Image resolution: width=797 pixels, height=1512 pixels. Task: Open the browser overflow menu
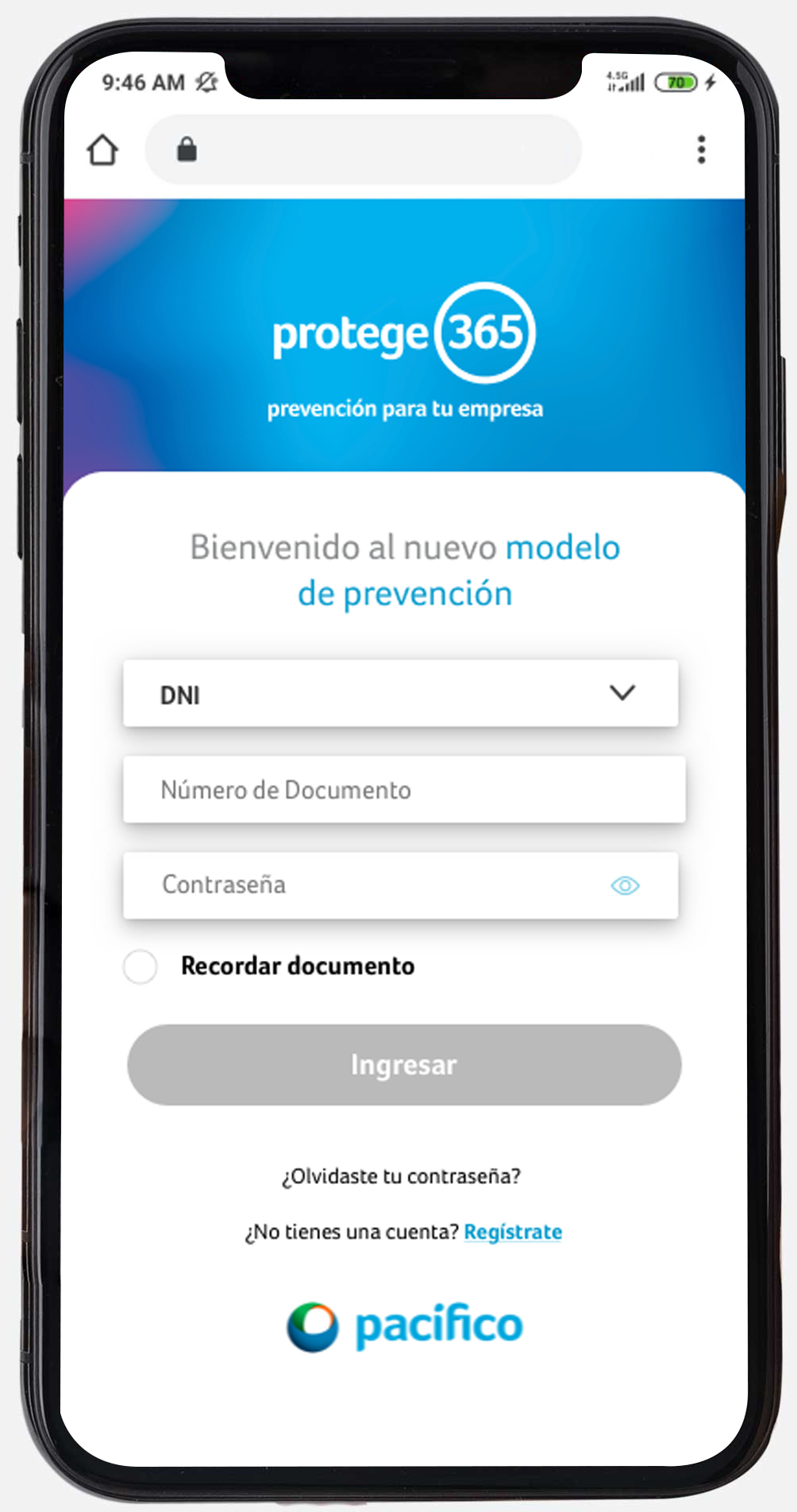click(701, 149)
